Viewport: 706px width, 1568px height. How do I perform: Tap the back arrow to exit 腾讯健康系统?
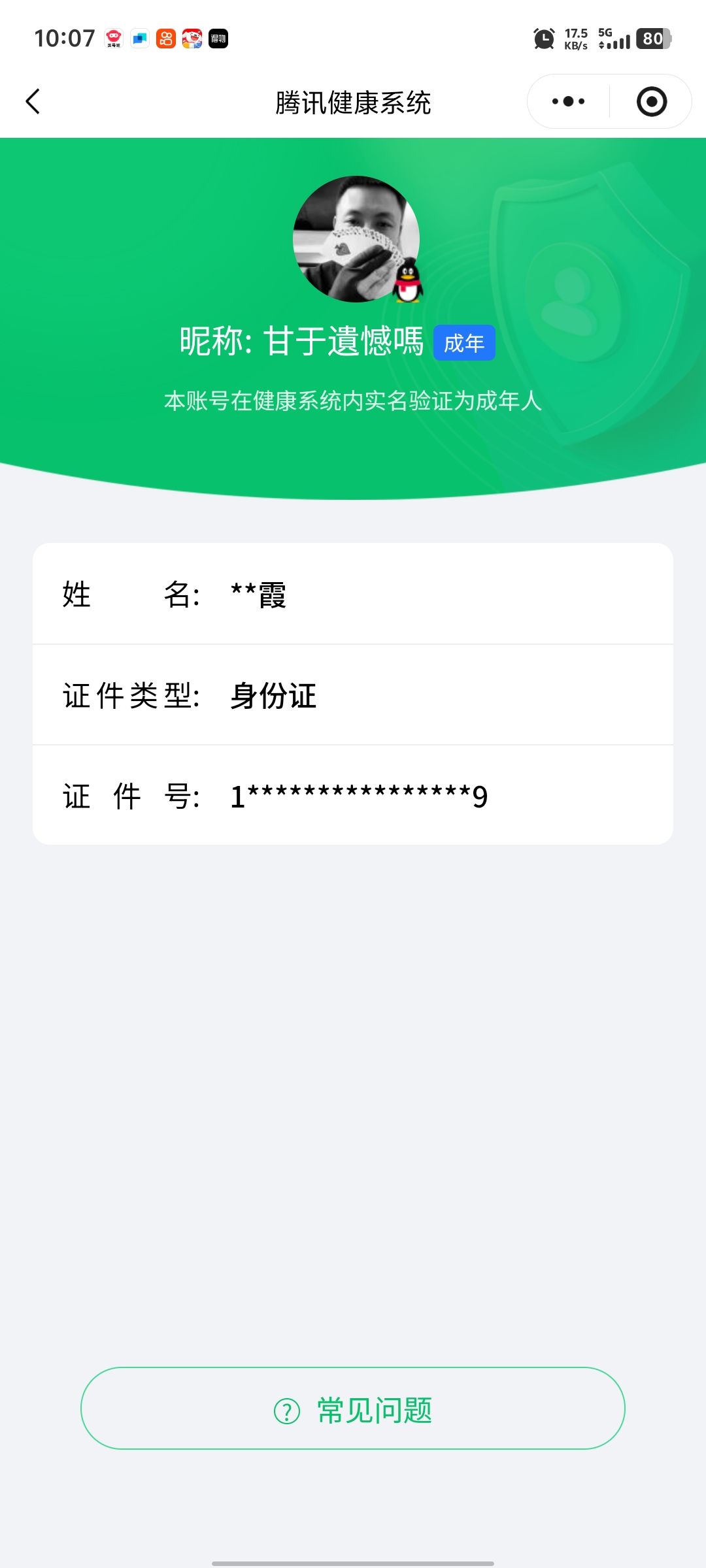[x=33, y=102]
